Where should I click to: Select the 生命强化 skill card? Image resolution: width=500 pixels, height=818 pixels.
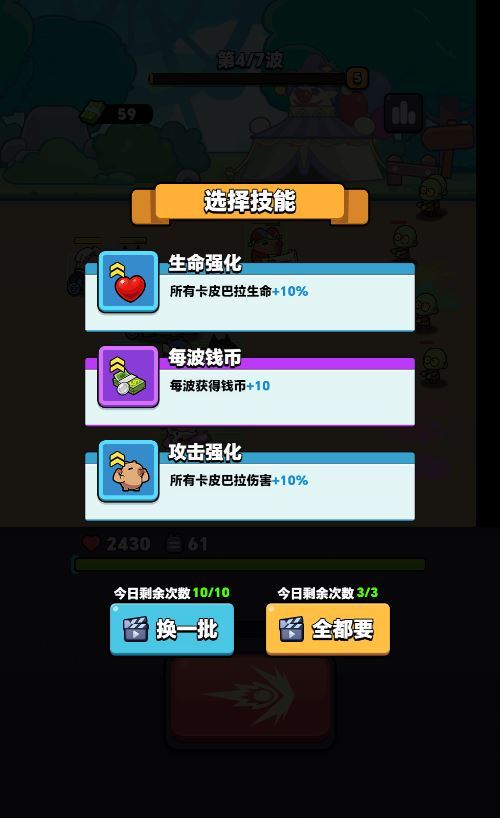pyautogui.click(x=250, y=291)
